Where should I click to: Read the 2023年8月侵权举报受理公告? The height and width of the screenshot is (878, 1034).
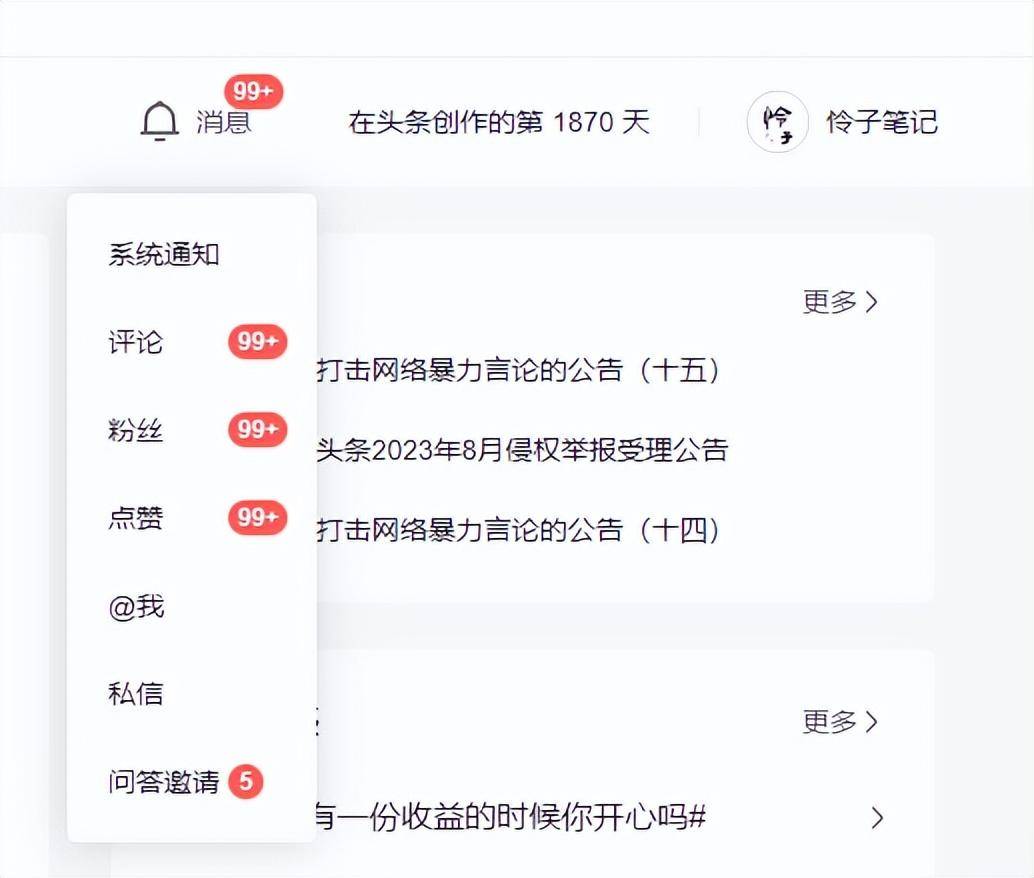tap(522, 450)
